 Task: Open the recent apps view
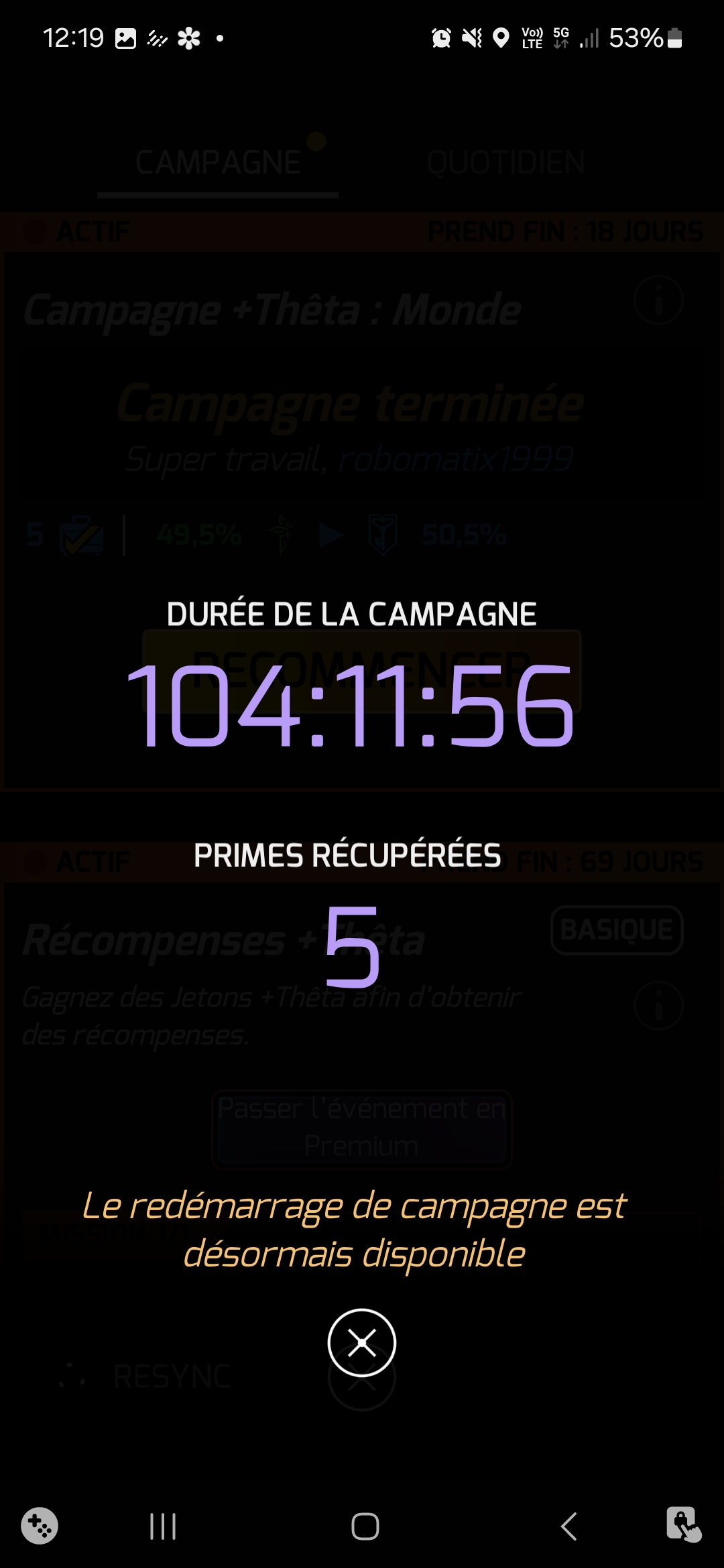[x=163, y=1526]
